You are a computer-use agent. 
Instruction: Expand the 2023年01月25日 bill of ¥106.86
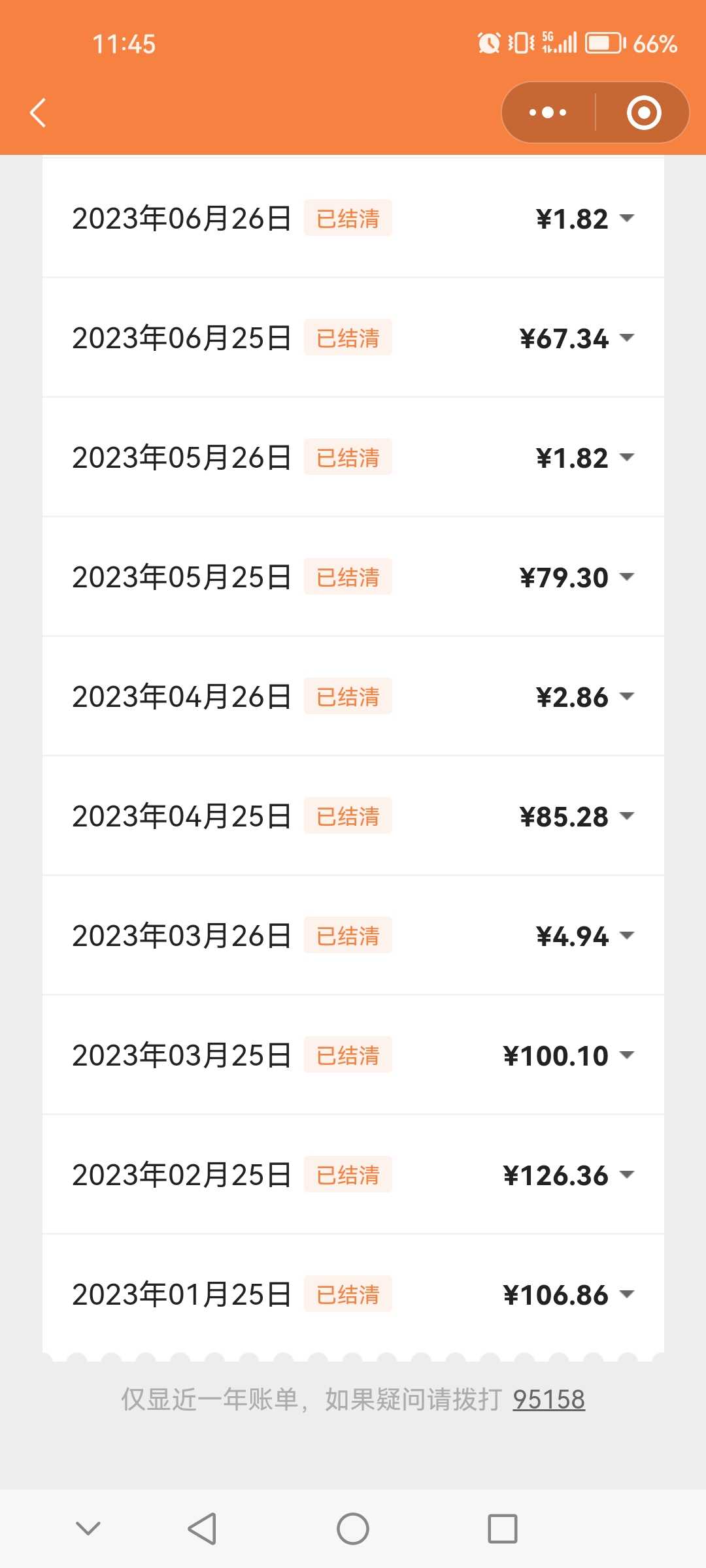pos(353,1294)
